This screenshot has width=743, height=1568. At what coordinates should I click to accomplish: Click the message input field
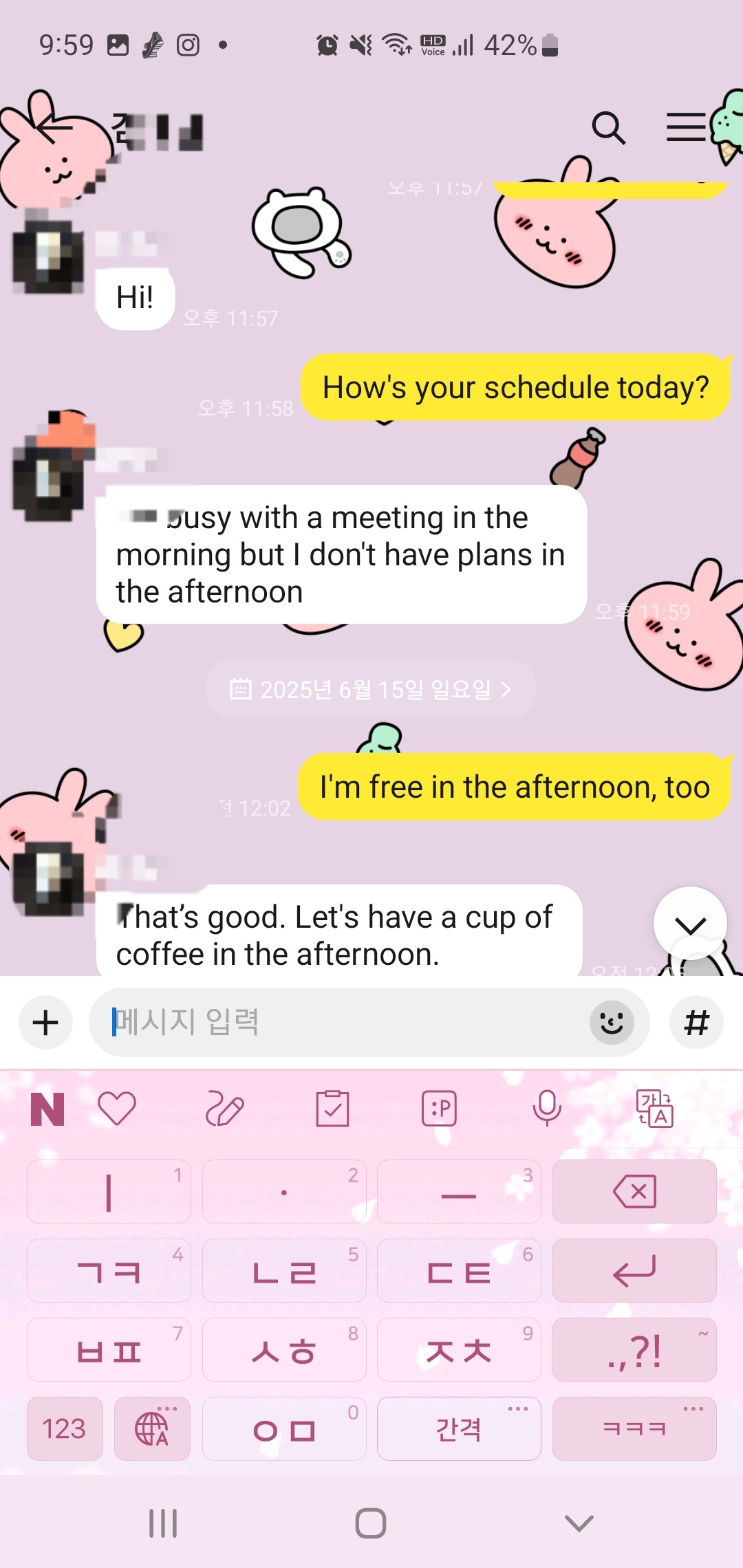click(310, 1023)
